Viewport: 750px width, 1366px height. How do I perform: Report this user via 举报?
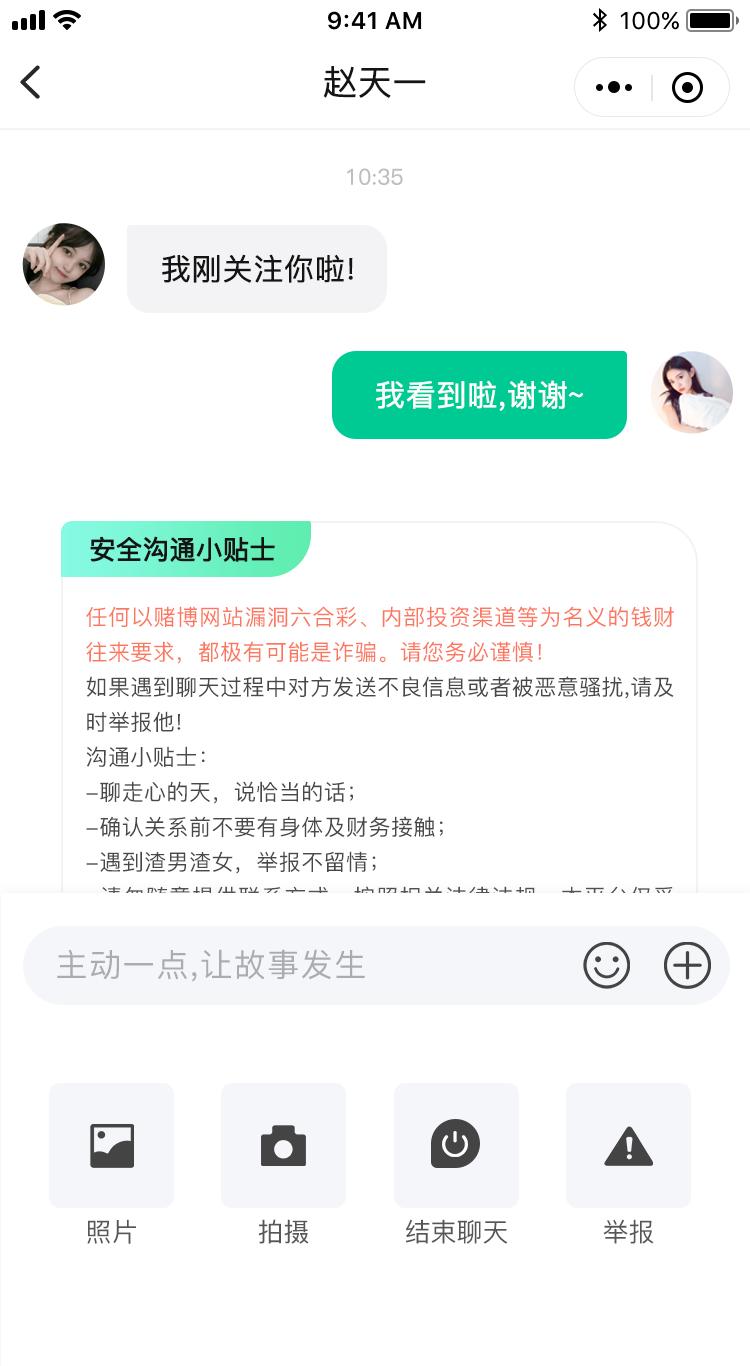coord(628,1146)
